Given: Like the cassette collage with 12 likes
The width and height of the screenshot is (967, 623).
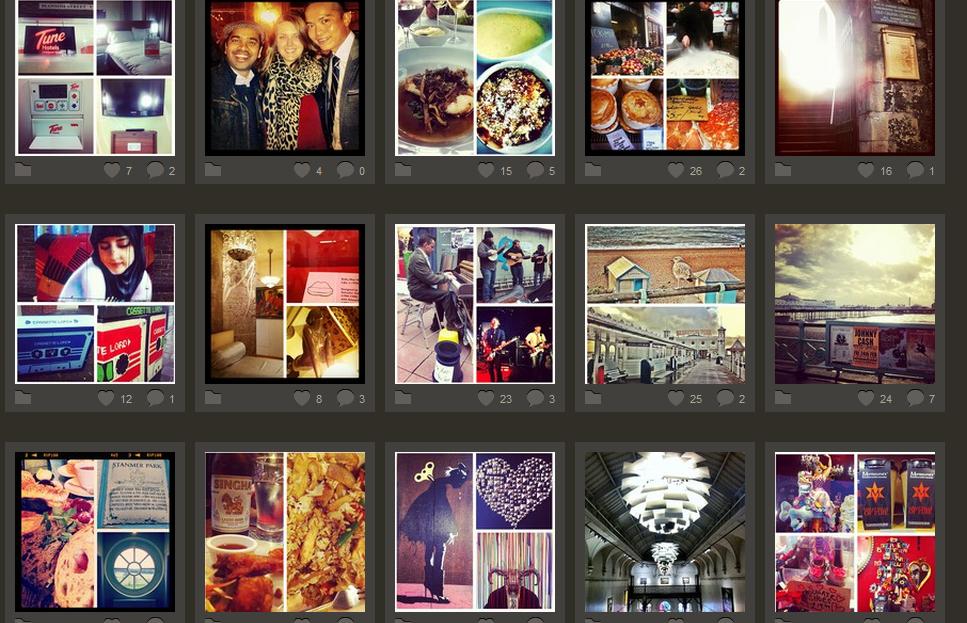Looking at the screenshot, I should point(106,399).
